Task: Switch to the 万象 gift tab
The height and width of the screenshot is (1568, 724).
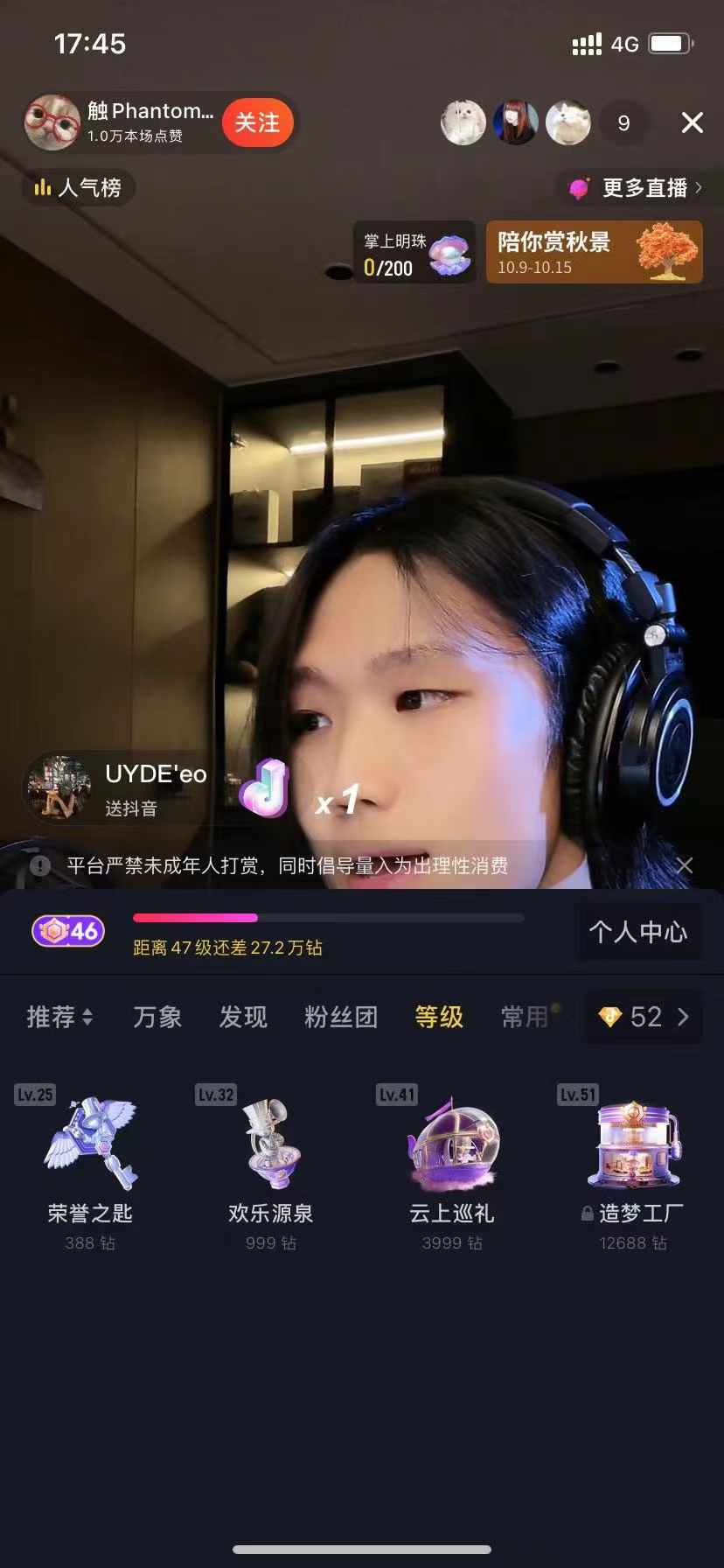Action: click(x=157, y=1017)
